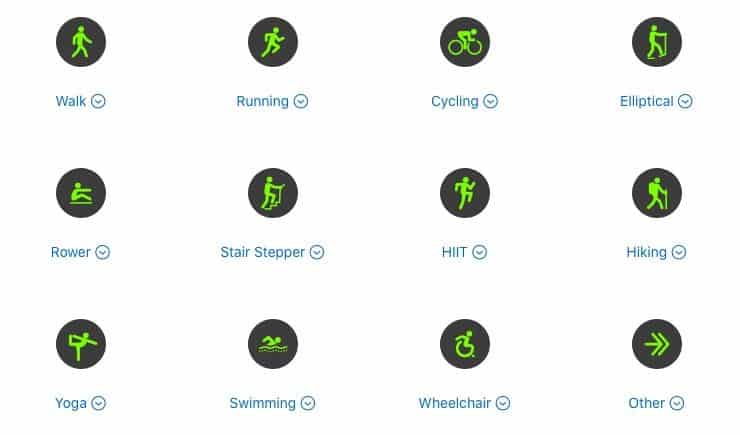Viewport: 740px width, 435px height.
Task: Open the Swimming workout expander
Action: coord(308,403)
